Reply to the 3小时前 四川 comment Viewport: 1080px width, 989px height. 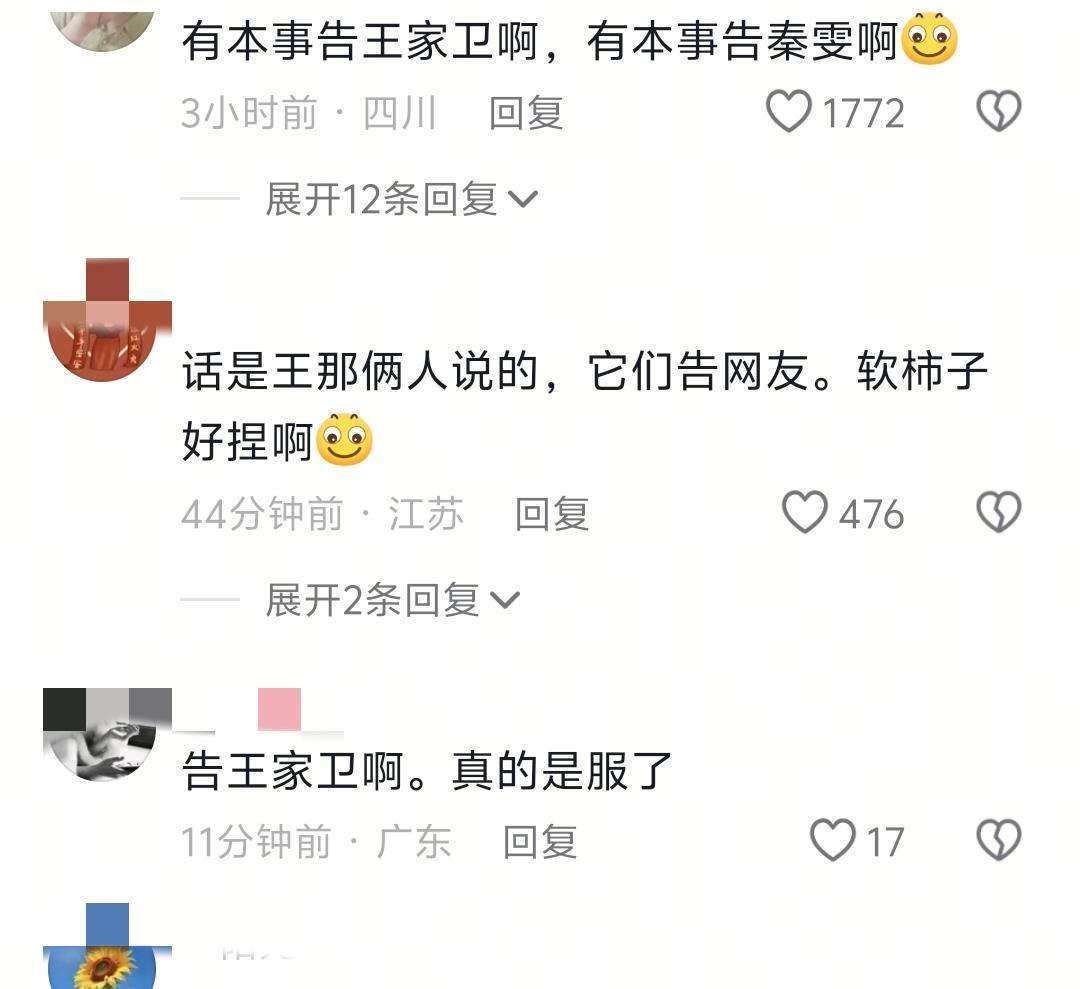pos(526,113)
